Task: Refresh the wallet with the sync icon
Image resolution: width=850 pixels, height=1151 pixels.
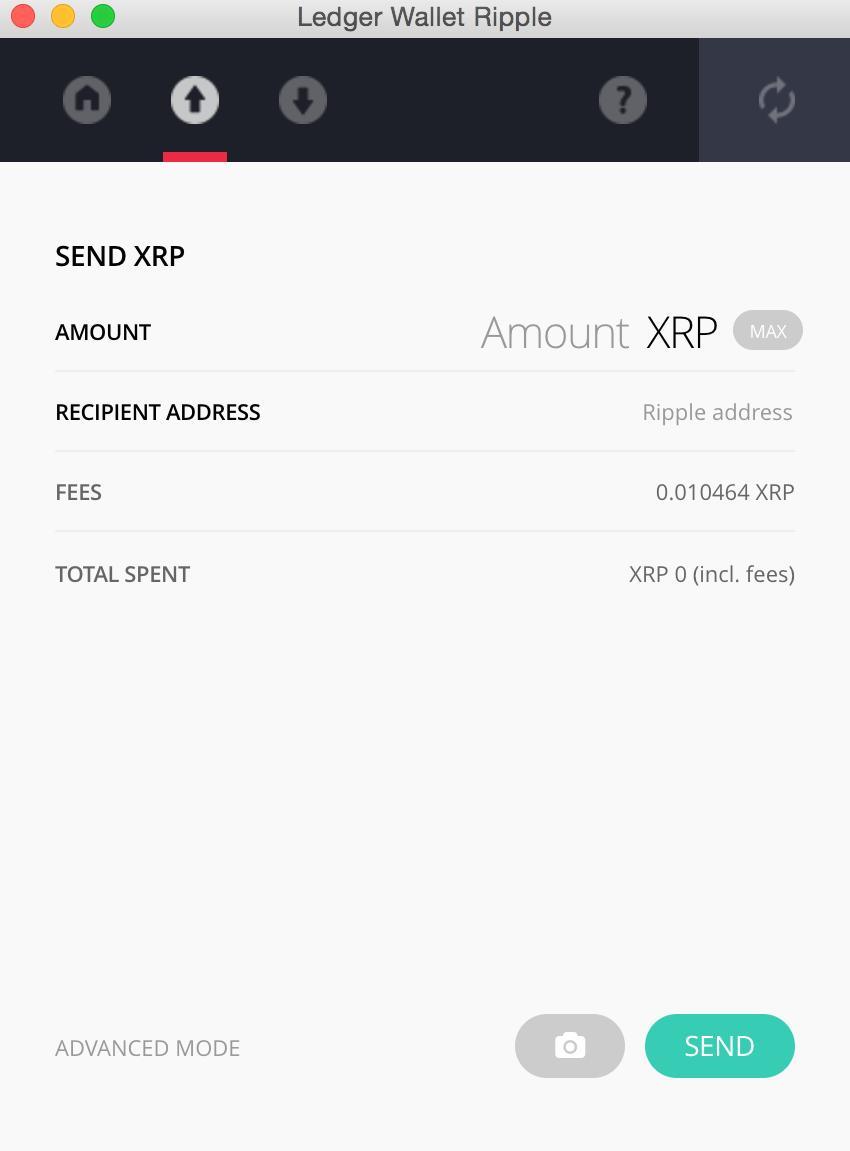Action: [x=776, y=100]
